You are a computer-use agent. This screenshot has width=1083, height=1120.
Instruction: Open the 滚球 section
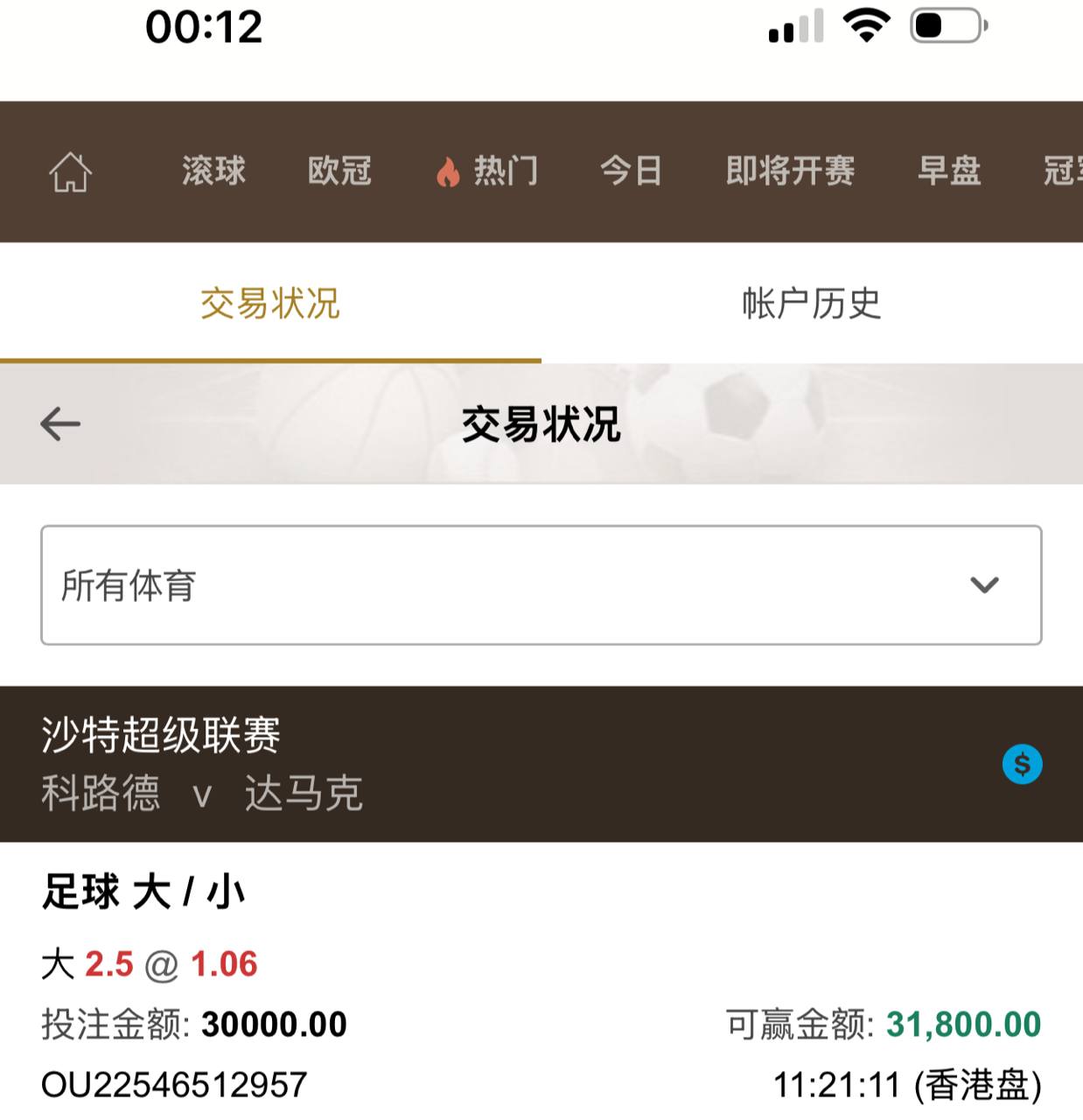(x=213, y=171)
